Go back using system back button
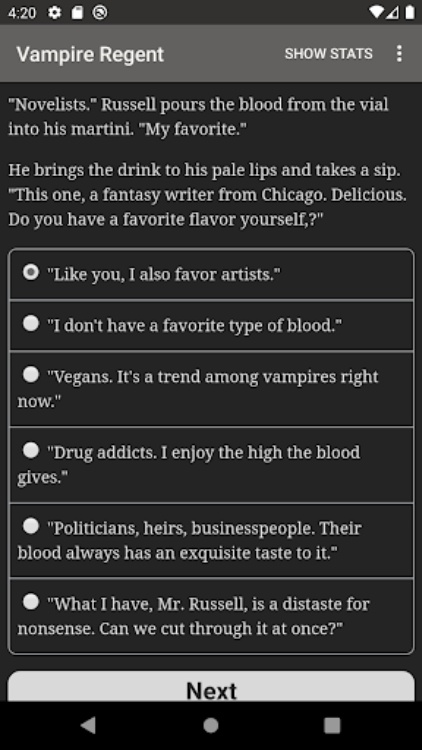The height and width of the screenshot is (750, 422). click(x=88, y=725)
